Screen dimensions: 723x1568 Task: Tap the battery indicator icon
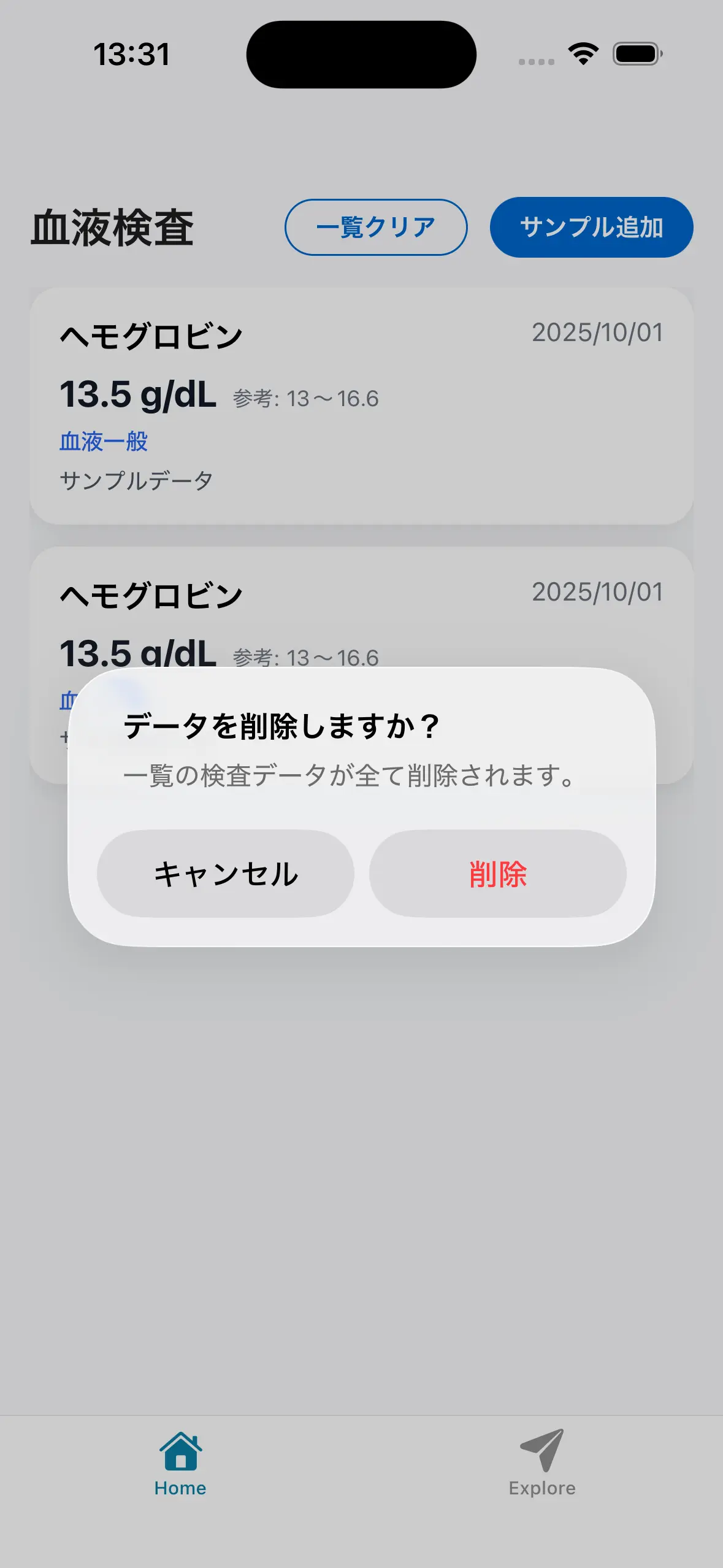click(636, 54)
